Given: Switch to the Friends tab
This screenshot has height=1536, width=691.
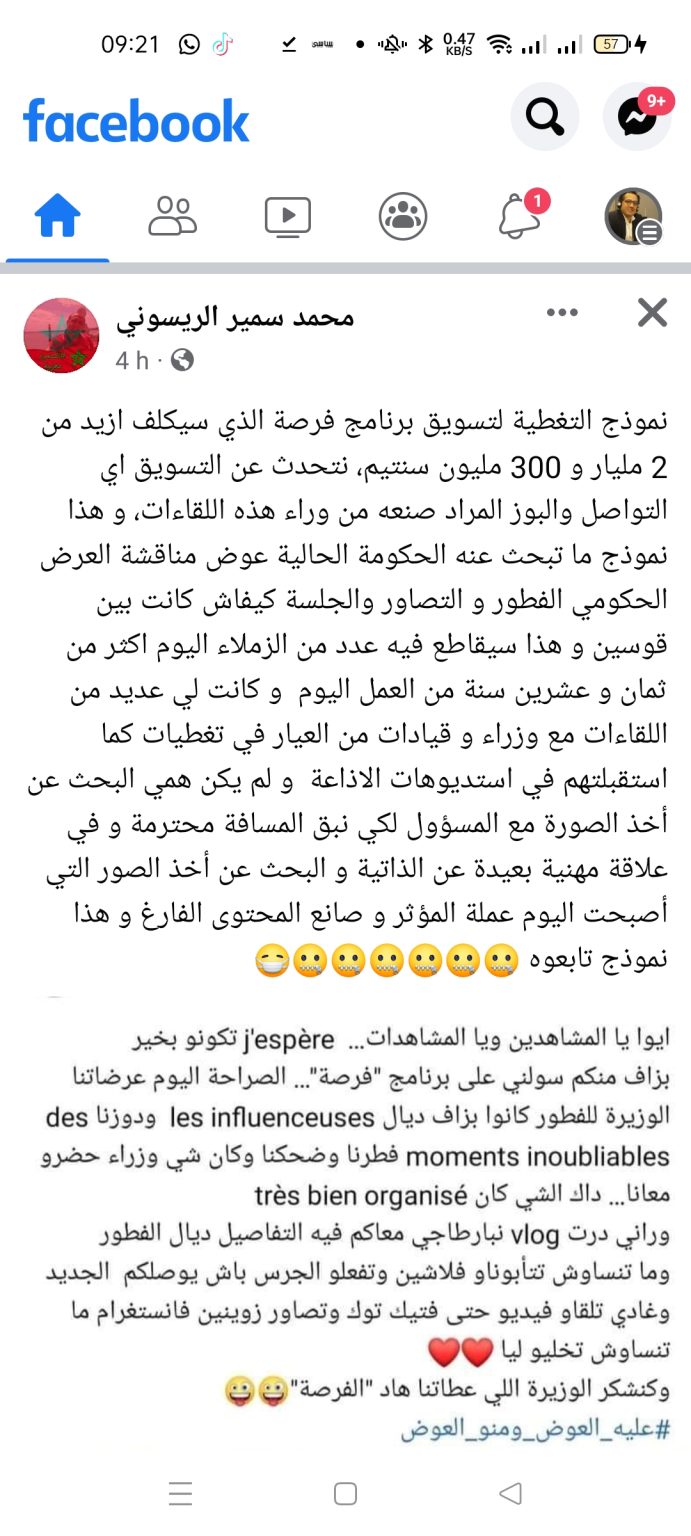Looking at the screenshot, I should click(172, 216).
